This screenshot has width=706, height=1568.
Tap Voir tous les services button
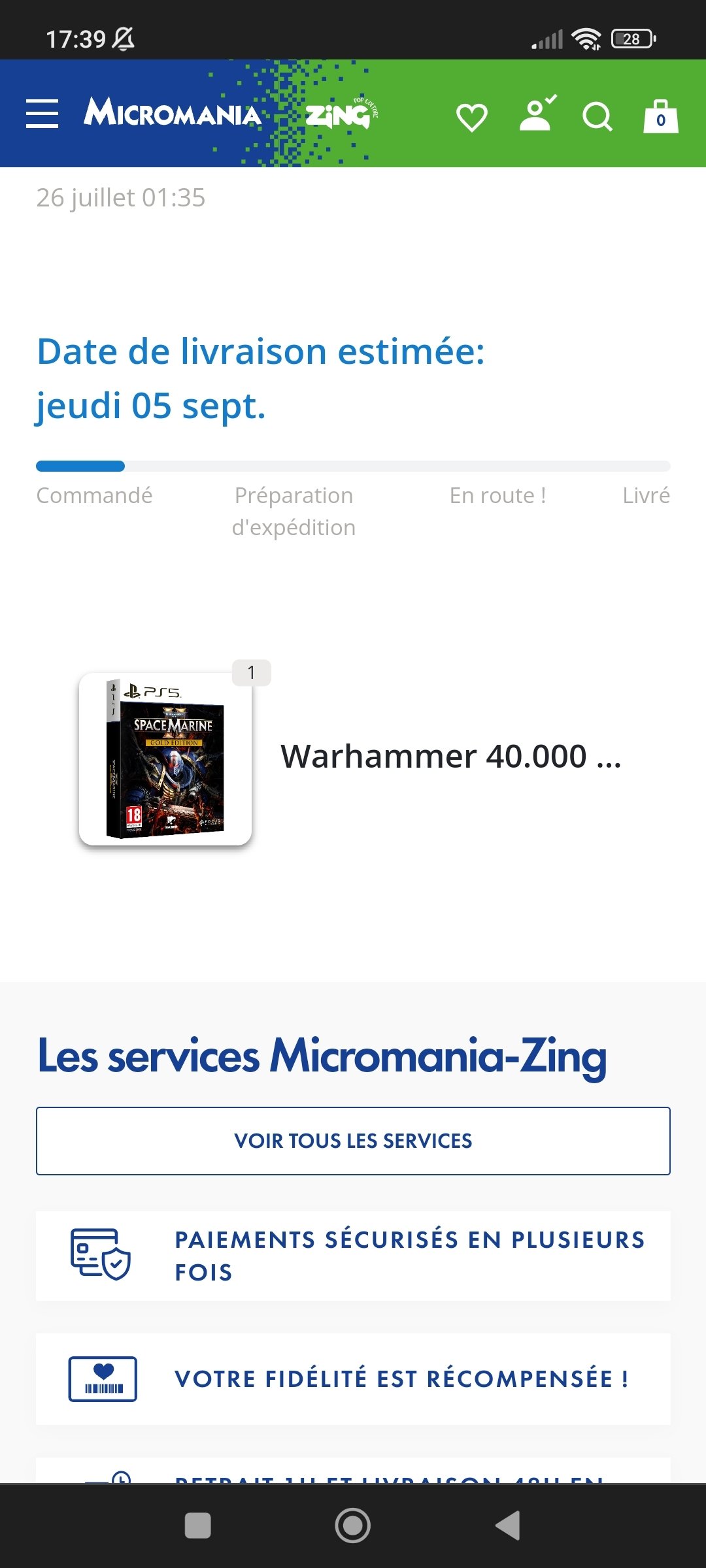click(353, 1141)
